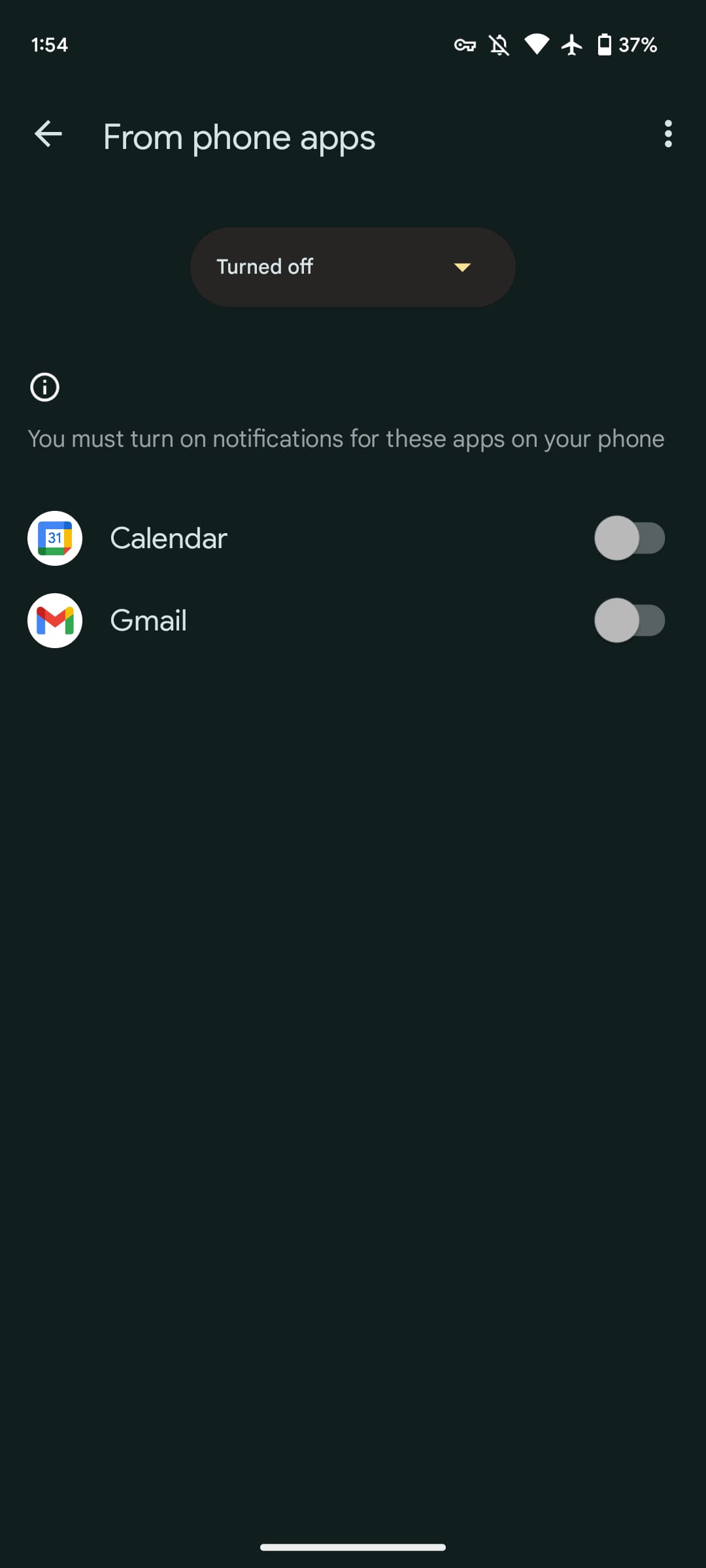The width and height of the screenshot is (706, 1568).
Task: Turn on Gmail notifications switch
Action: 629,621
